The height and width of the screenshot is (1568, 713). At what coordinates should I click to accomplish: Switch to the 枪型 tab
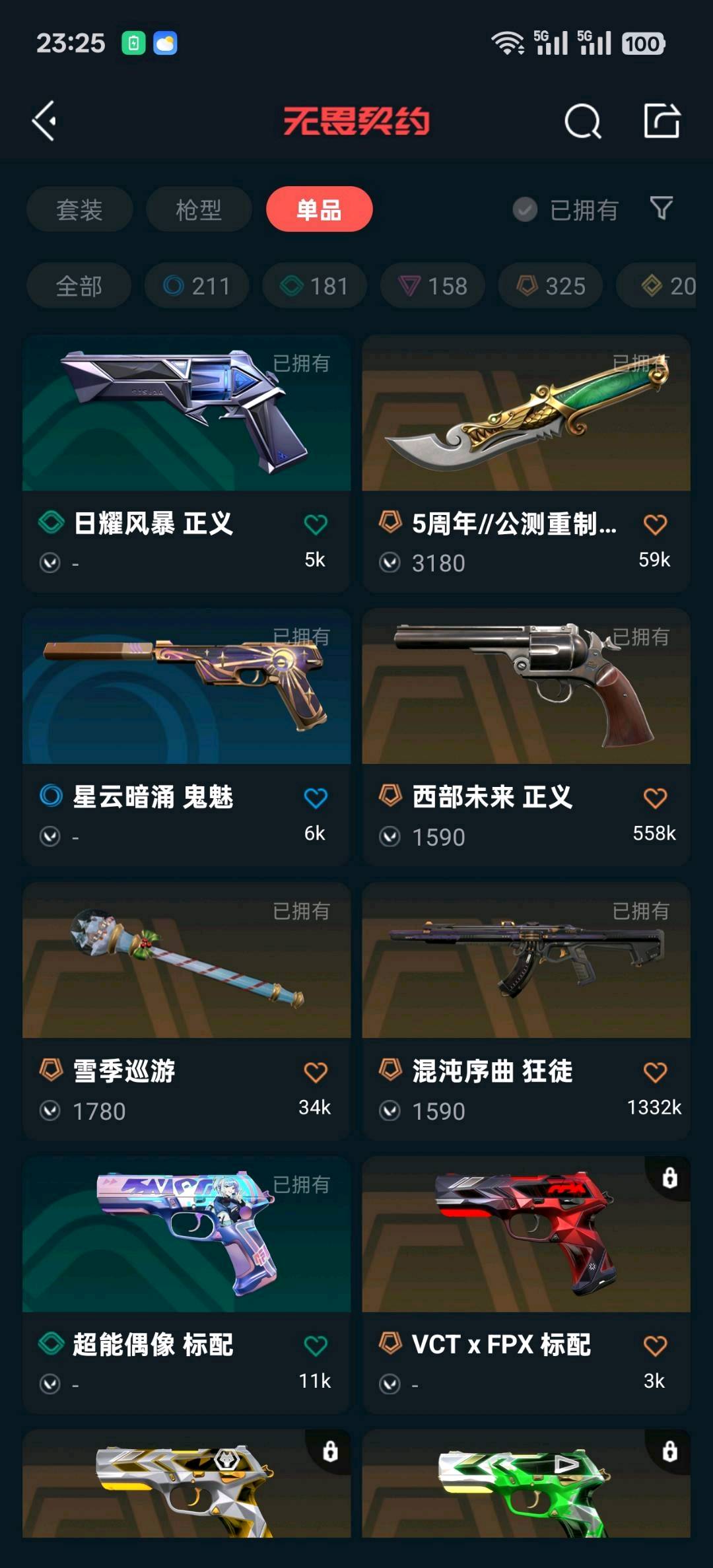(x=199, y=210)
